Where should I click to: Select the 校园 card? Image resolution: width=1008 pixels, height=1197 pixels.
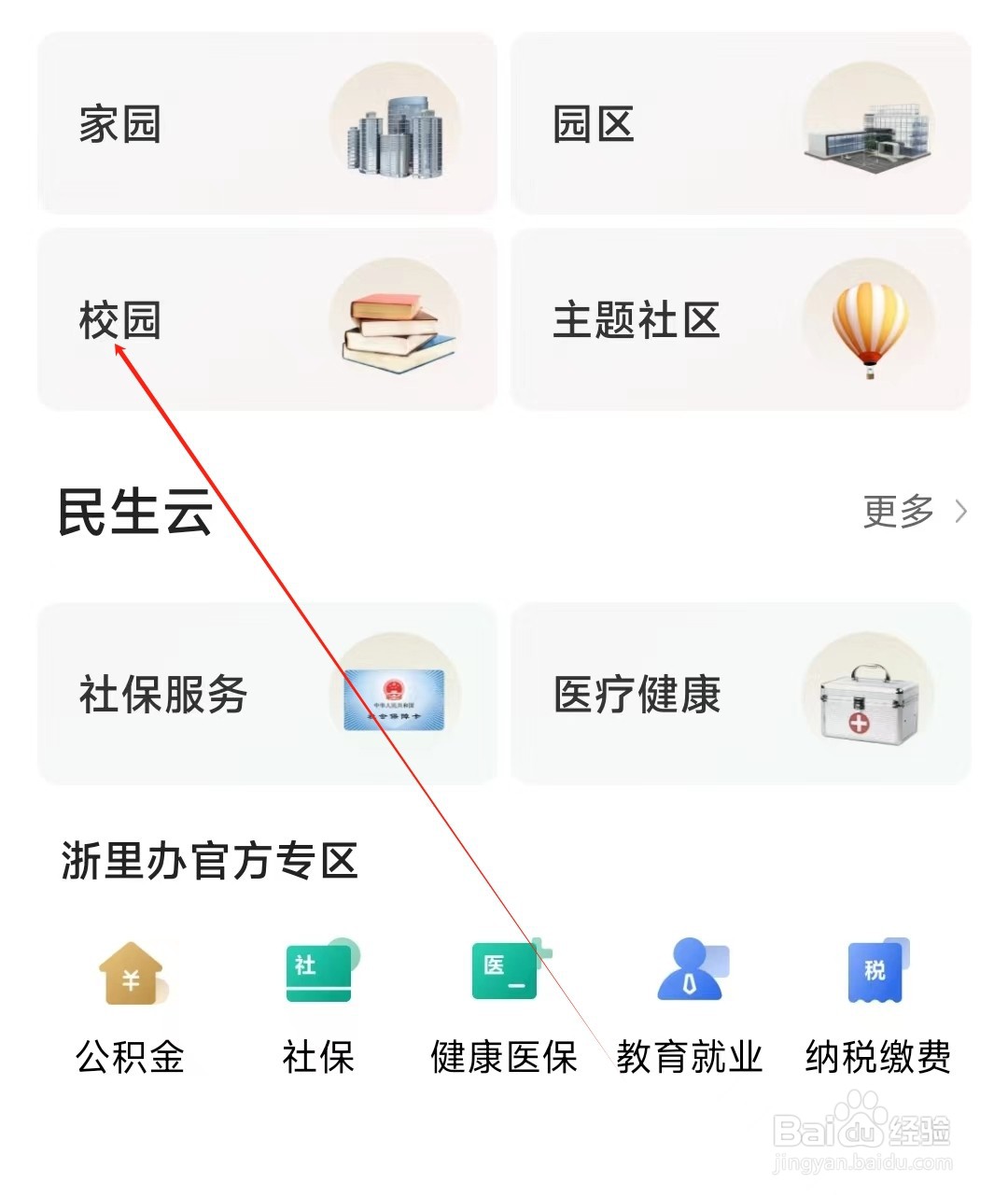267,320
